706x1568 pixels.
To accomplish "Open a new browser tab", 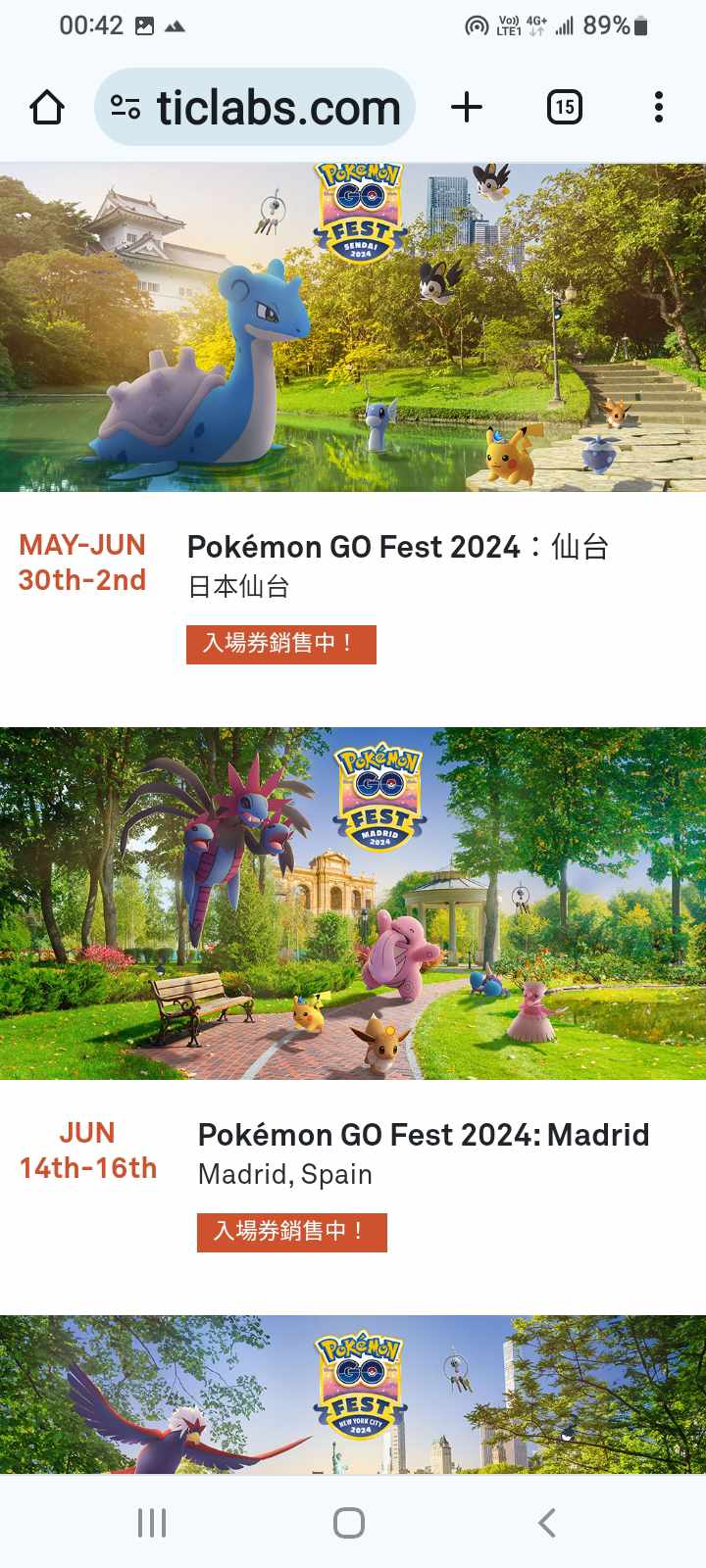I will (467, 107).
